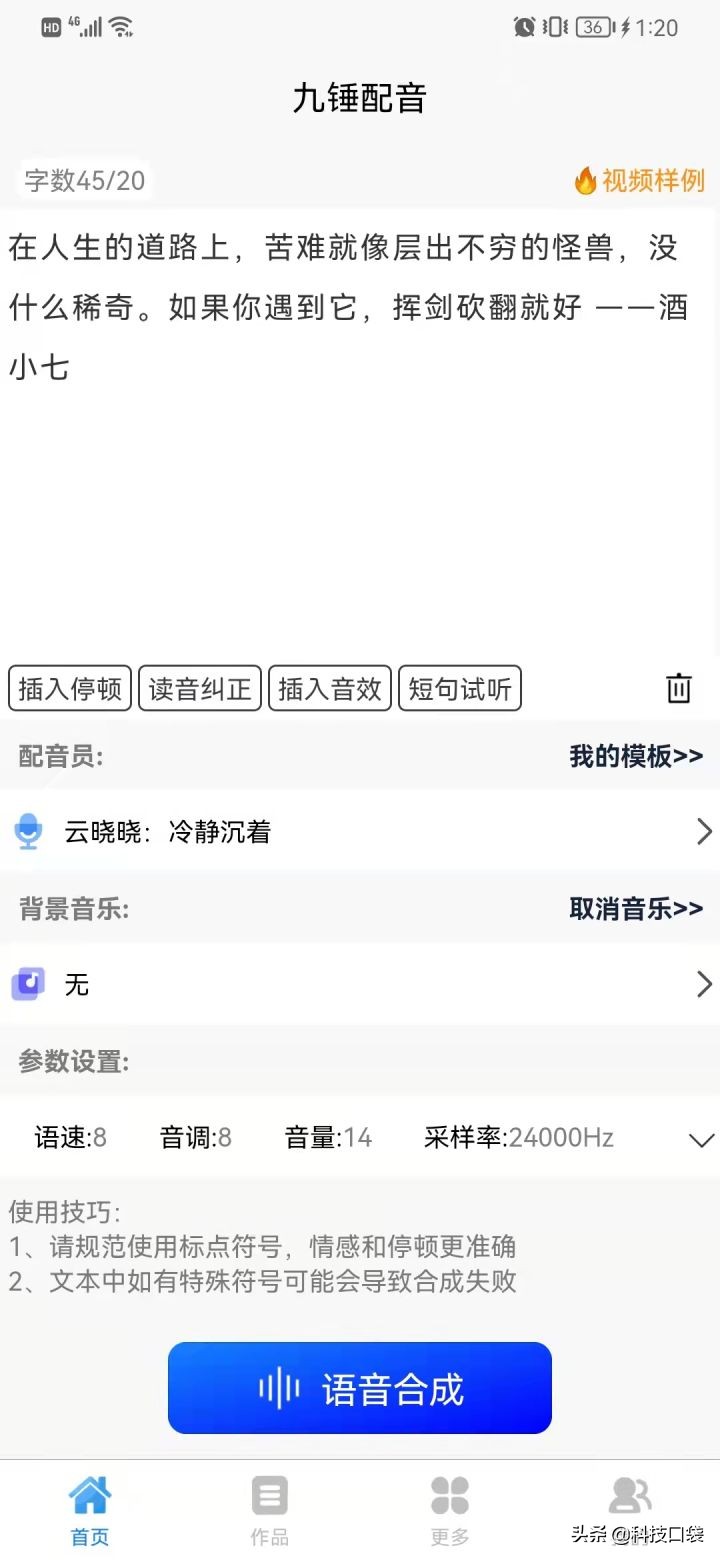The height and width of the screenshot is (1560, 720).
Task: Adjust the 语速 speech speed setting
Action: click(x=67, y=1137)
